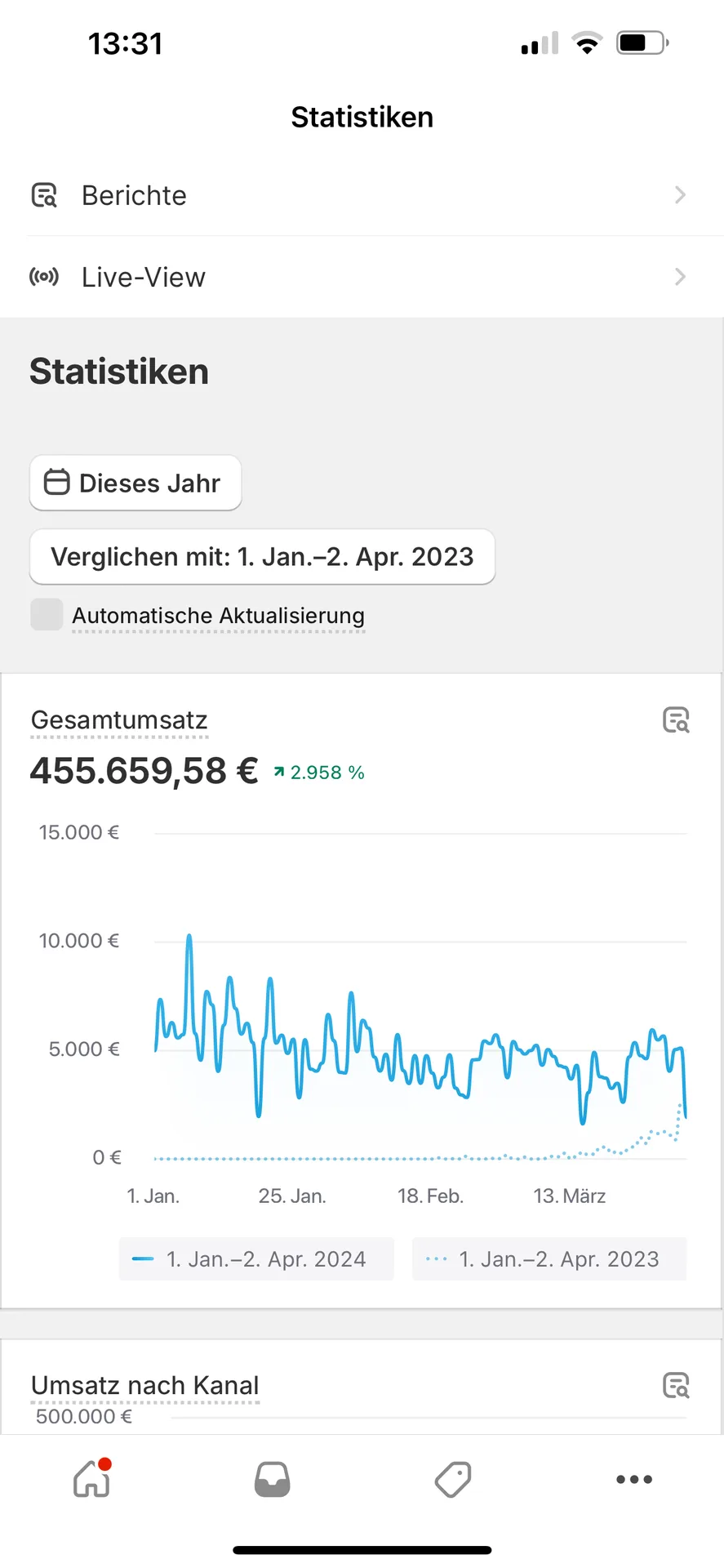Enable Automatische Aktualisierung
Viewport: 724px width, 1568px height.
tap(47, 615)
